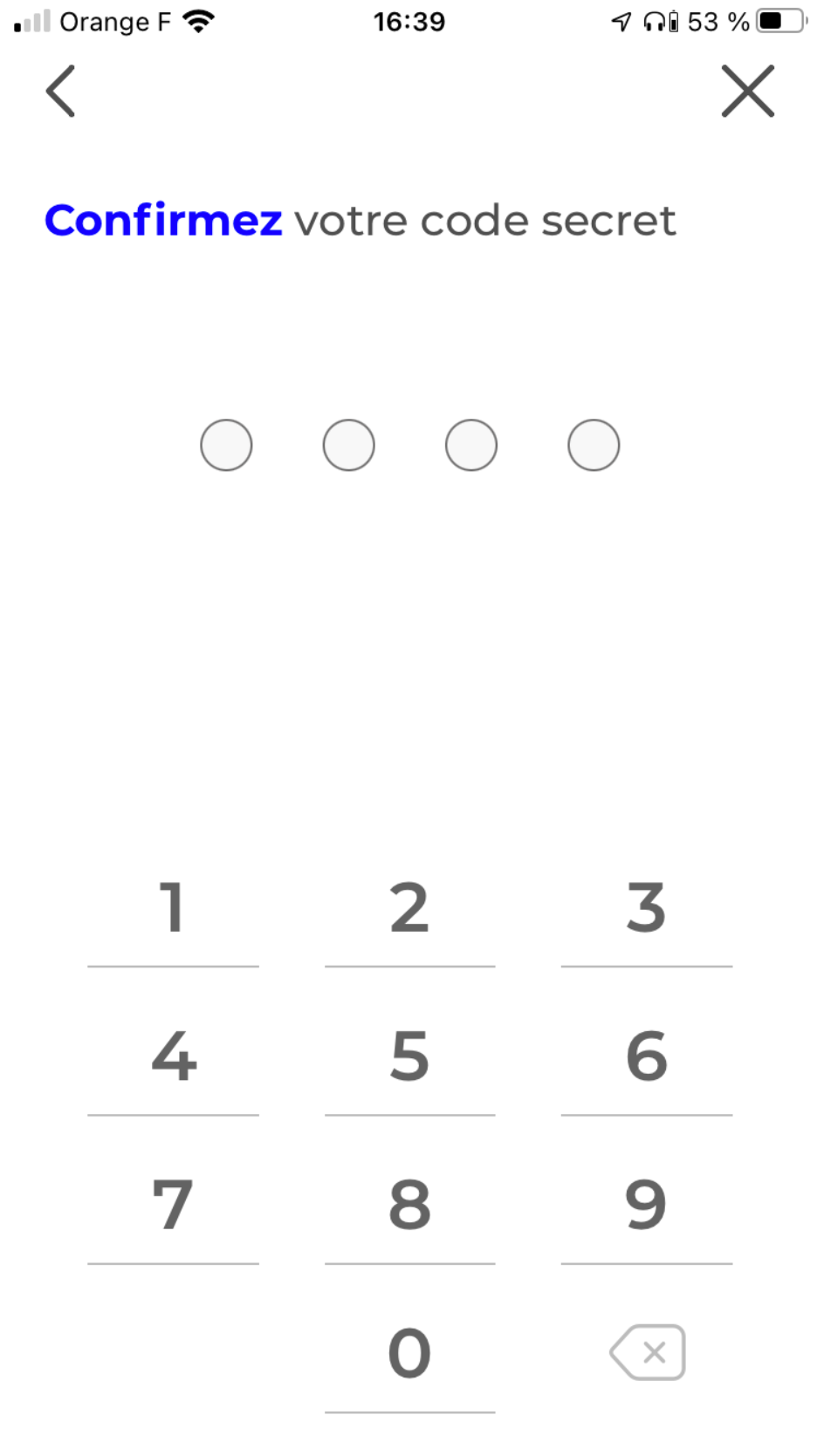Image resolution: width=817 pixels, height=1456 pixels.
Task: Tap the 2 key
Action: (409, 908)
